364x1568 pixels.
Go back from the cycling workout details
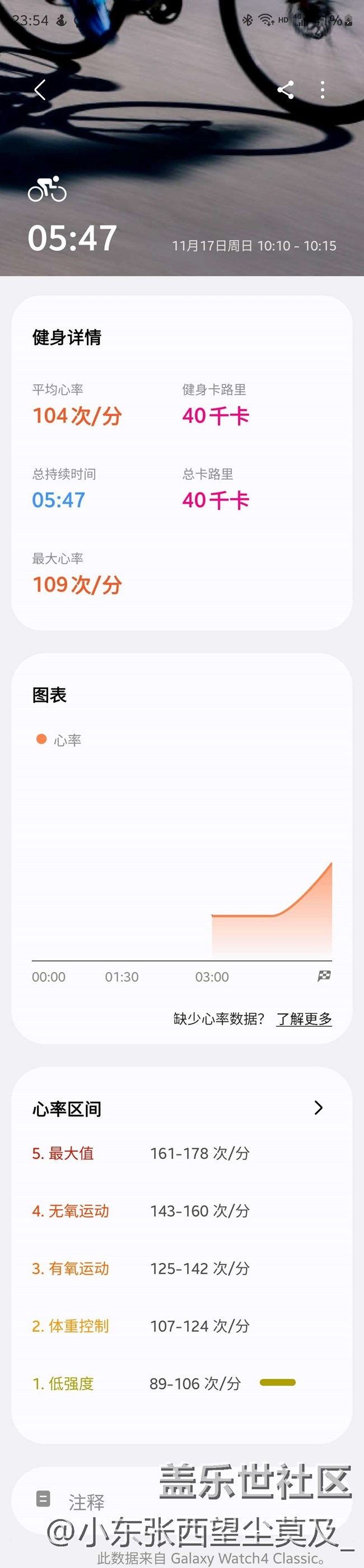pos(40,90)
